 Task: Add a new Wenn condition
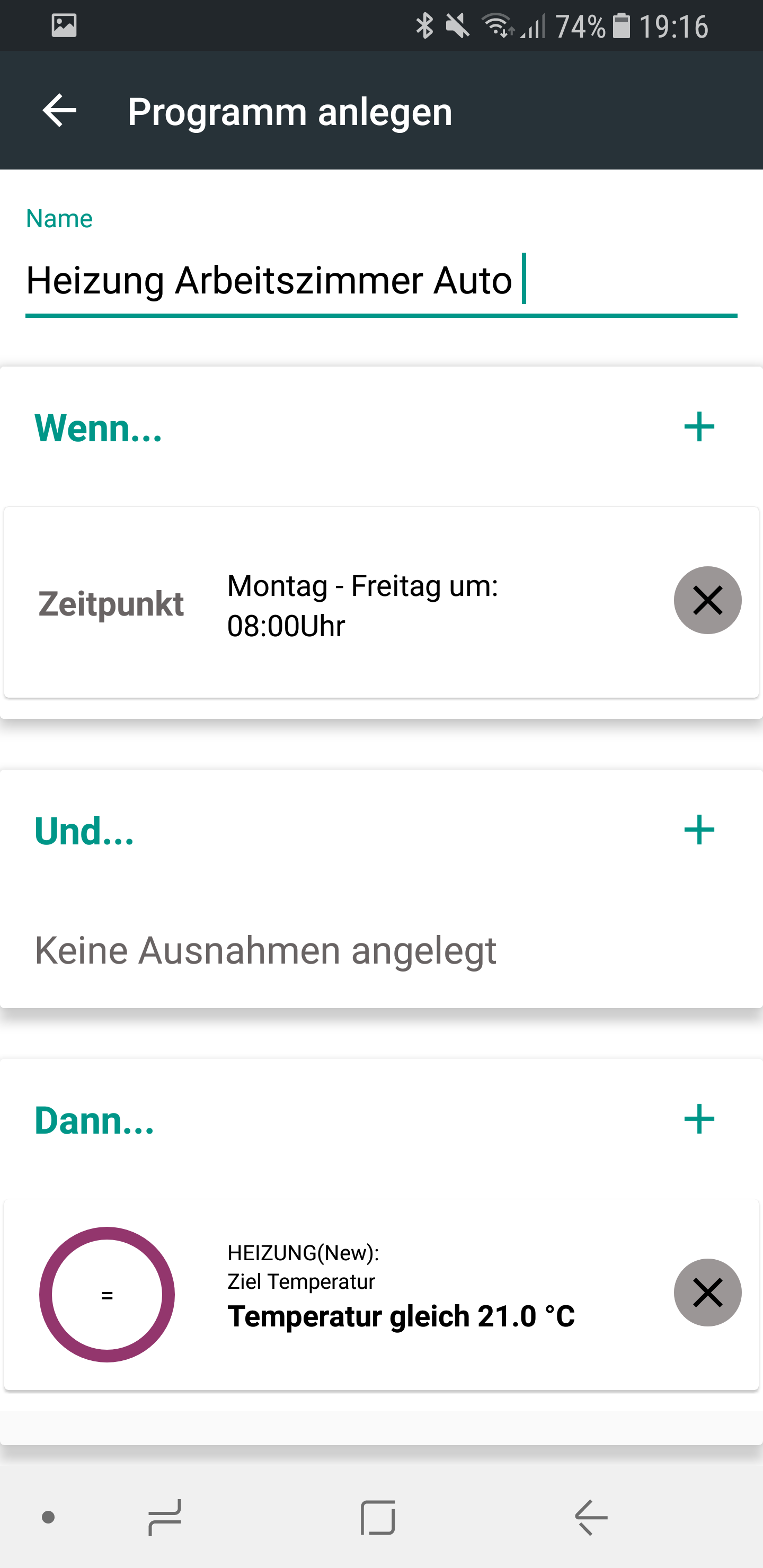(x=698, y=426)
